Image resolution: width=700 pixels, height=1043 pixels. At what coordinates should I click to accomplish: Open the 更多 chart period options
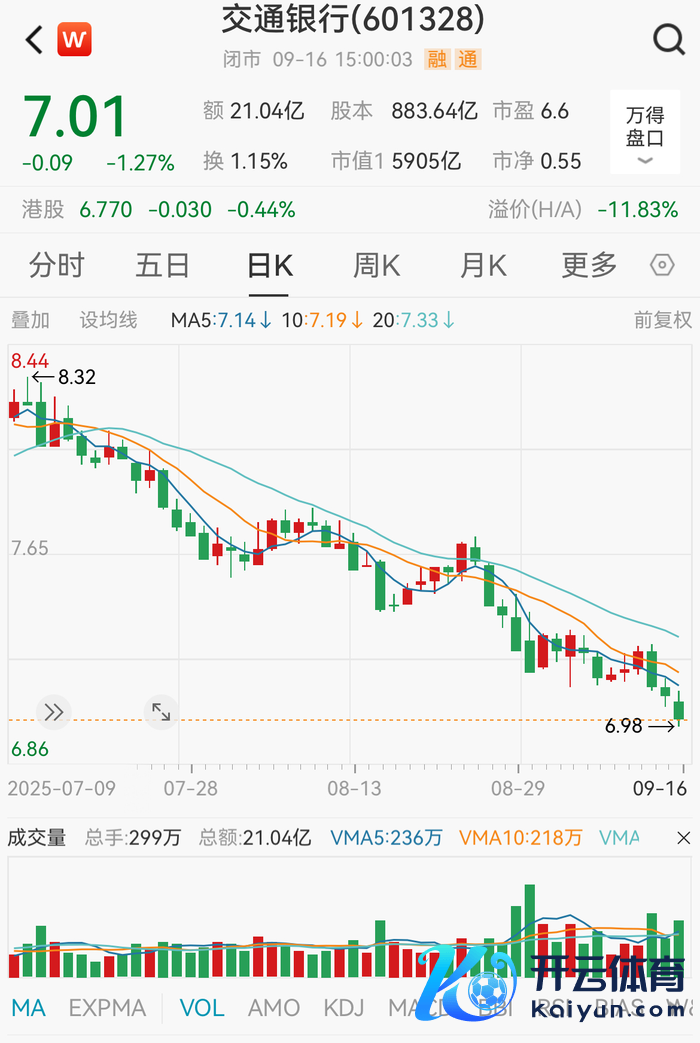tap(589, 266)
